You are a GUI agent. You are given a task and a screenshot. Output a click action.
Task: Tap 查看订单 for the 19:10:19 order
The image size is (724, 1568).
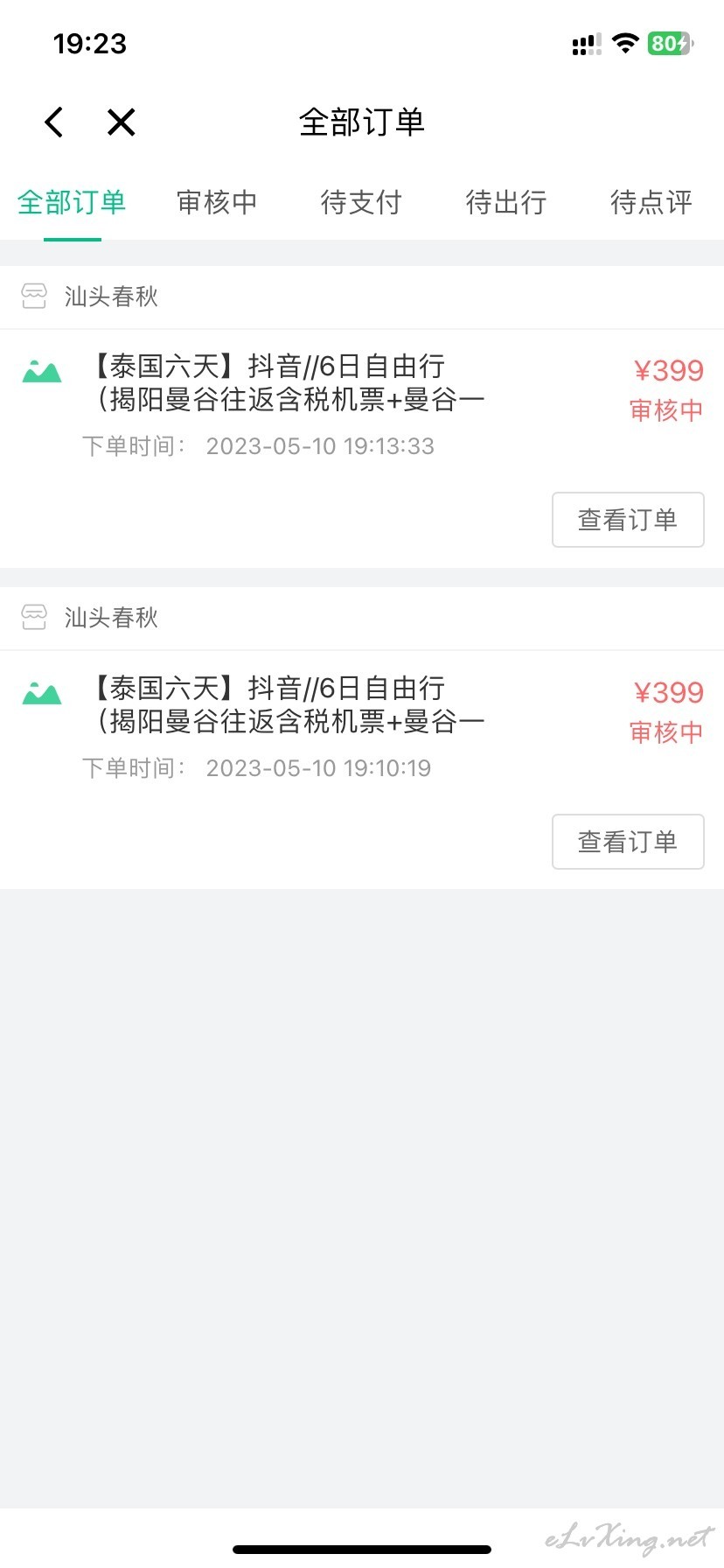(x=628, y=842)
